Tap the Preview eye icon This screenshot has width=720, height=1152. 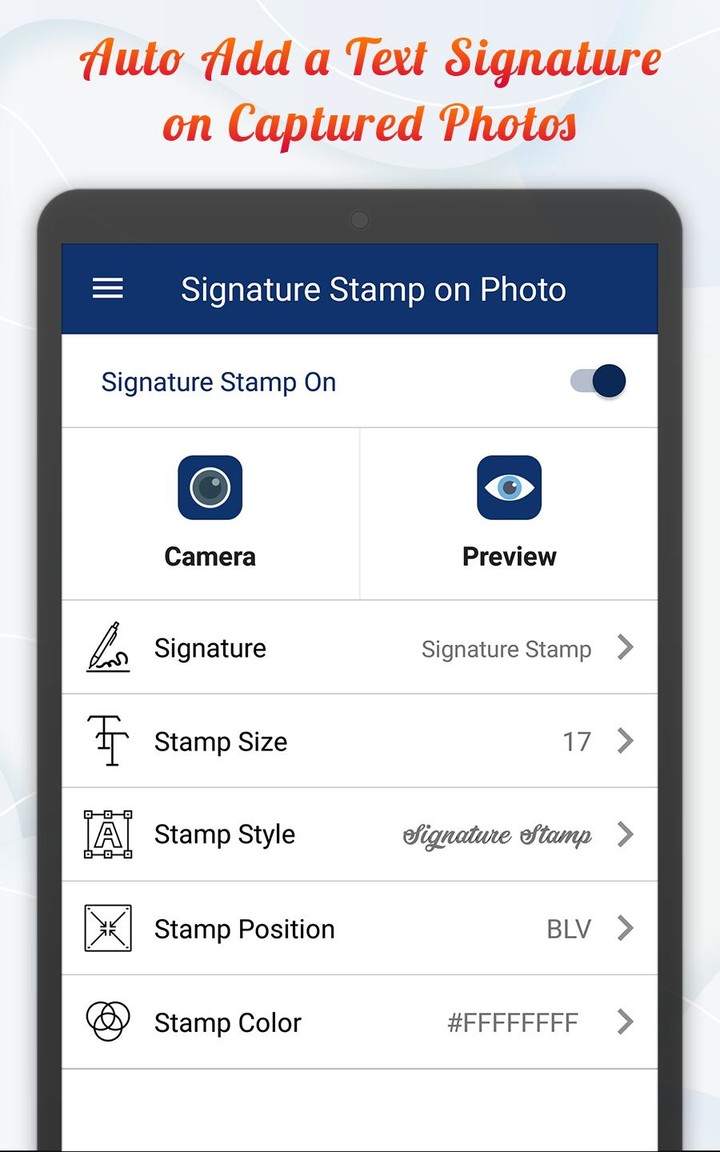(509, 488)
